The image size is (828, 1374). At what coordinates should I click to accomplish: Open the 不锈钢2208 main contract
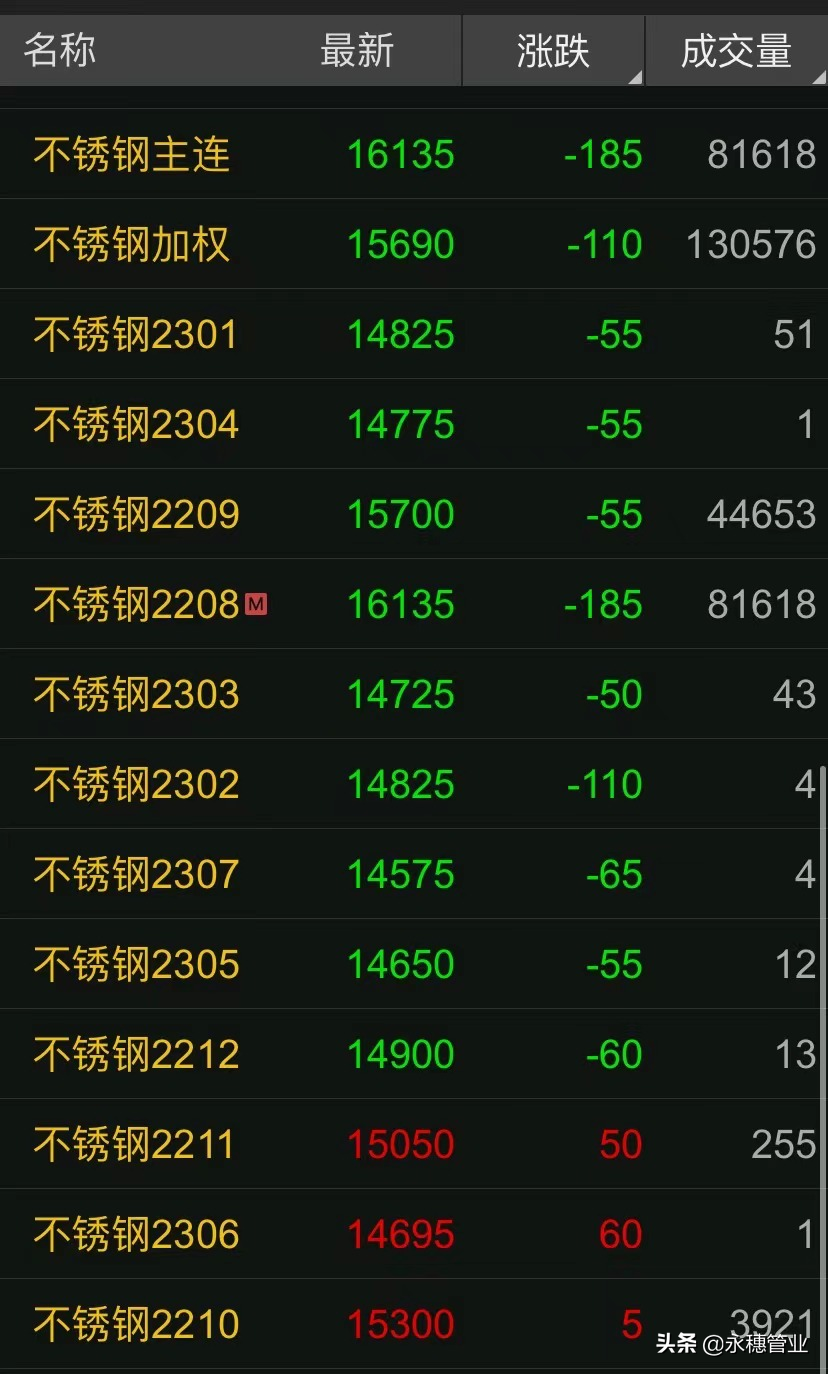coord(136,605)
